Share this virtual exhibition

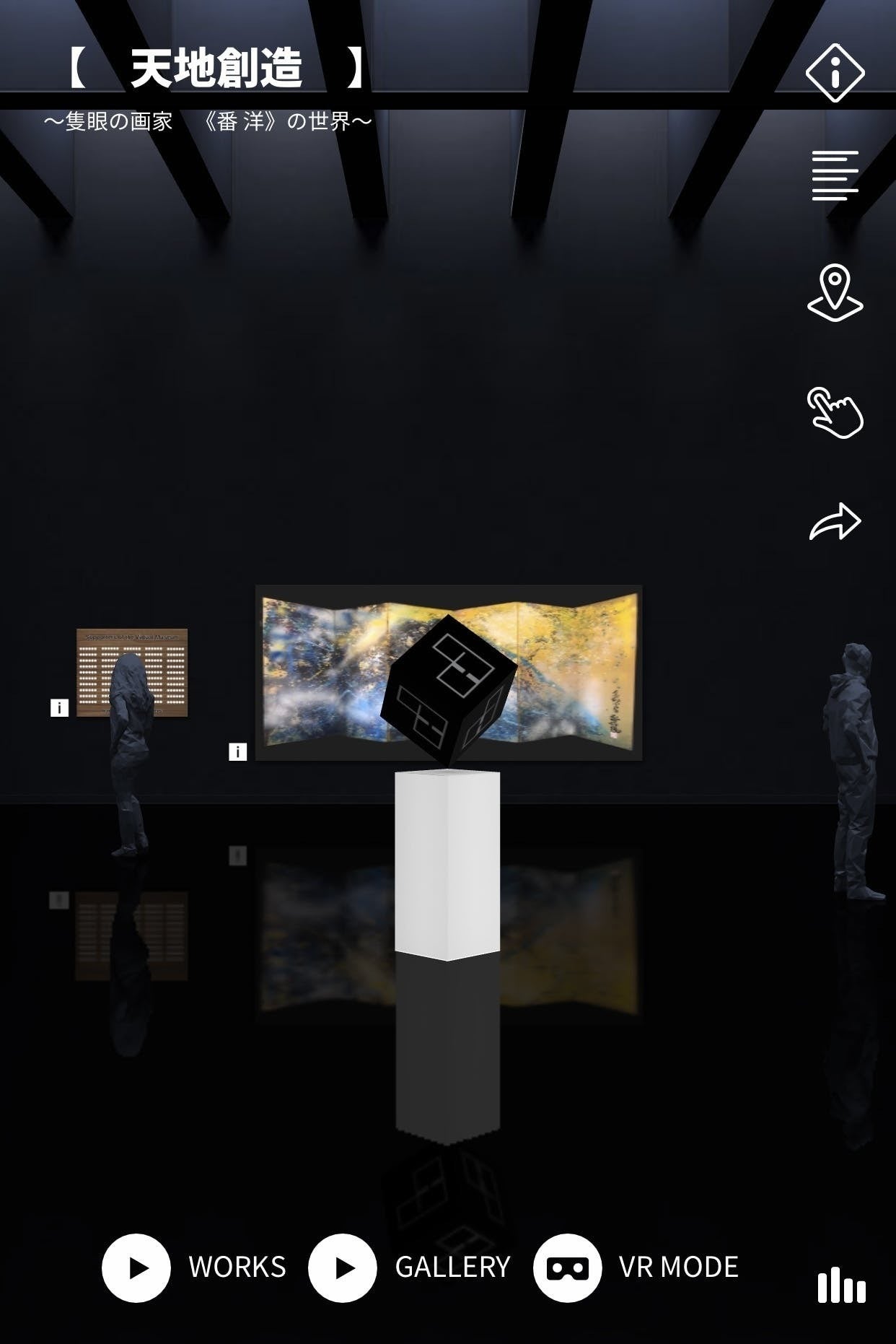835,521
